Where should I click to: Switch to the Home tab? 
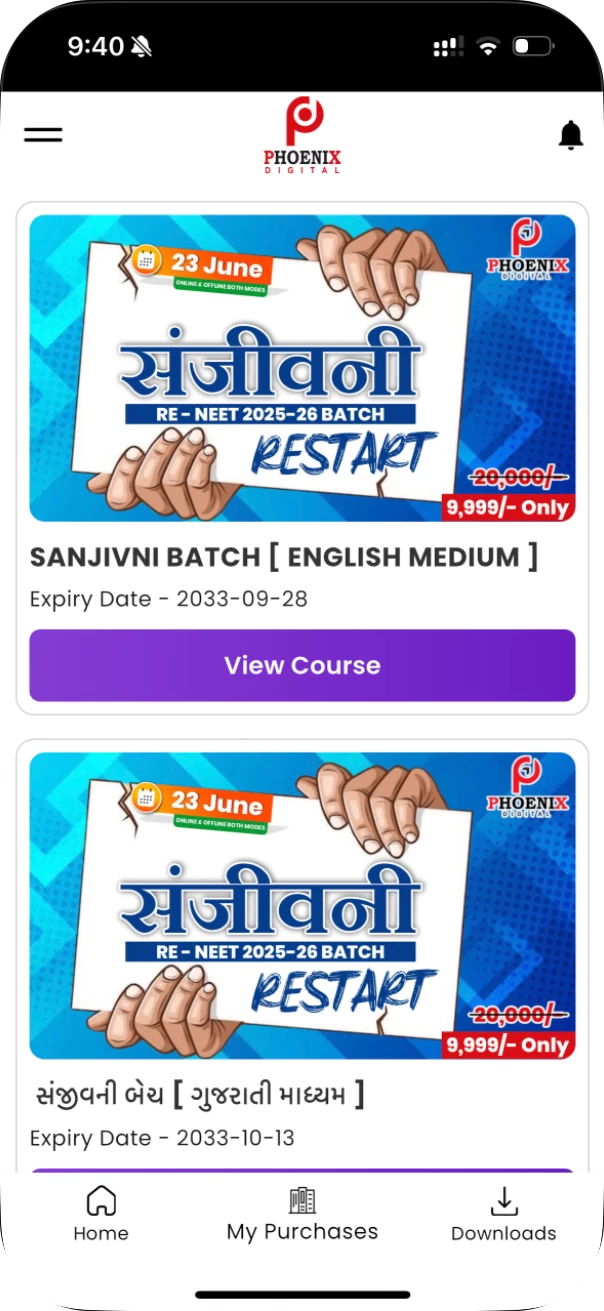(x=101, y=1214)
